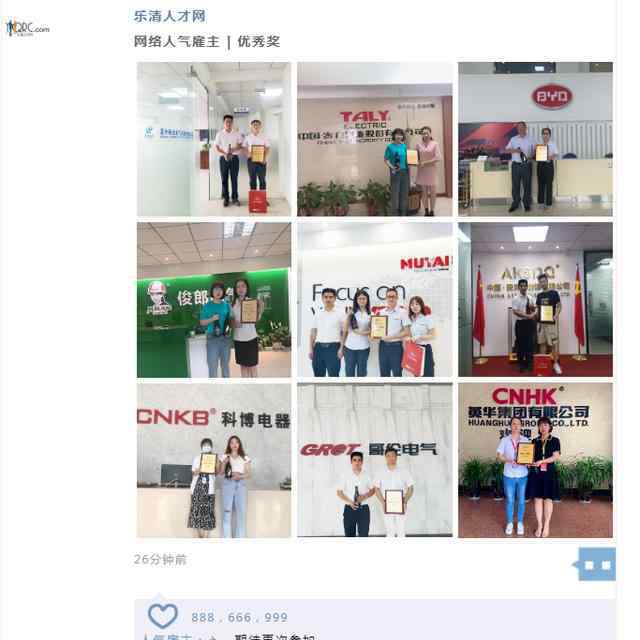View the TALY Electric award photo

[374, 139]
